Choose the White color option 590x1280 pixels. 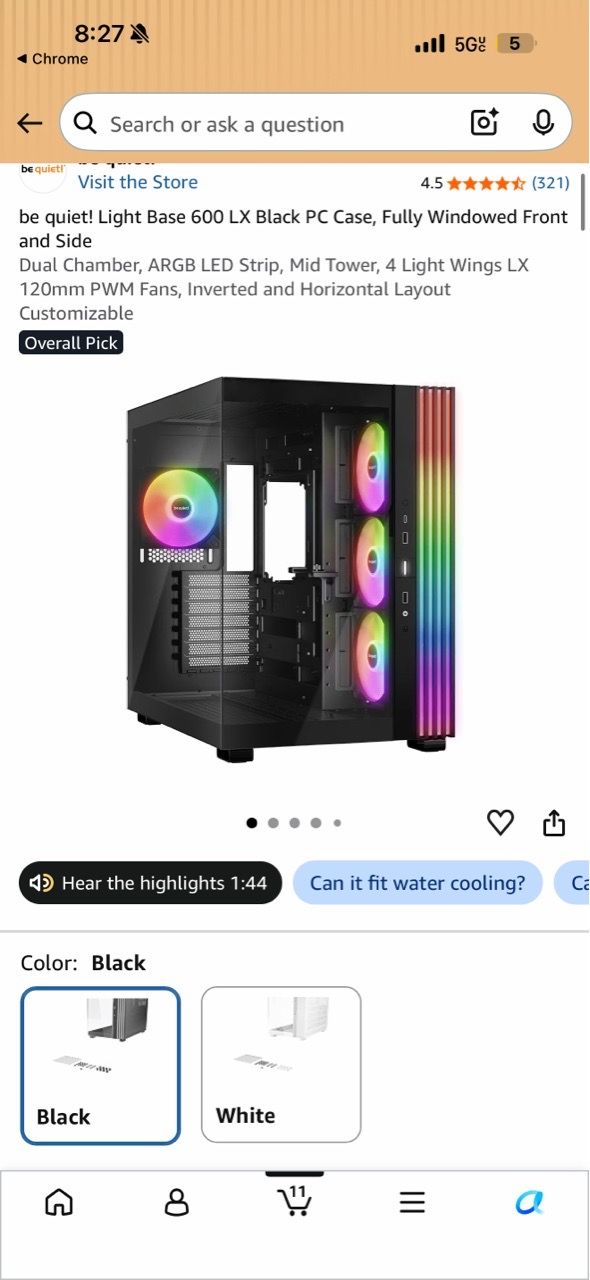point(281,1065)
